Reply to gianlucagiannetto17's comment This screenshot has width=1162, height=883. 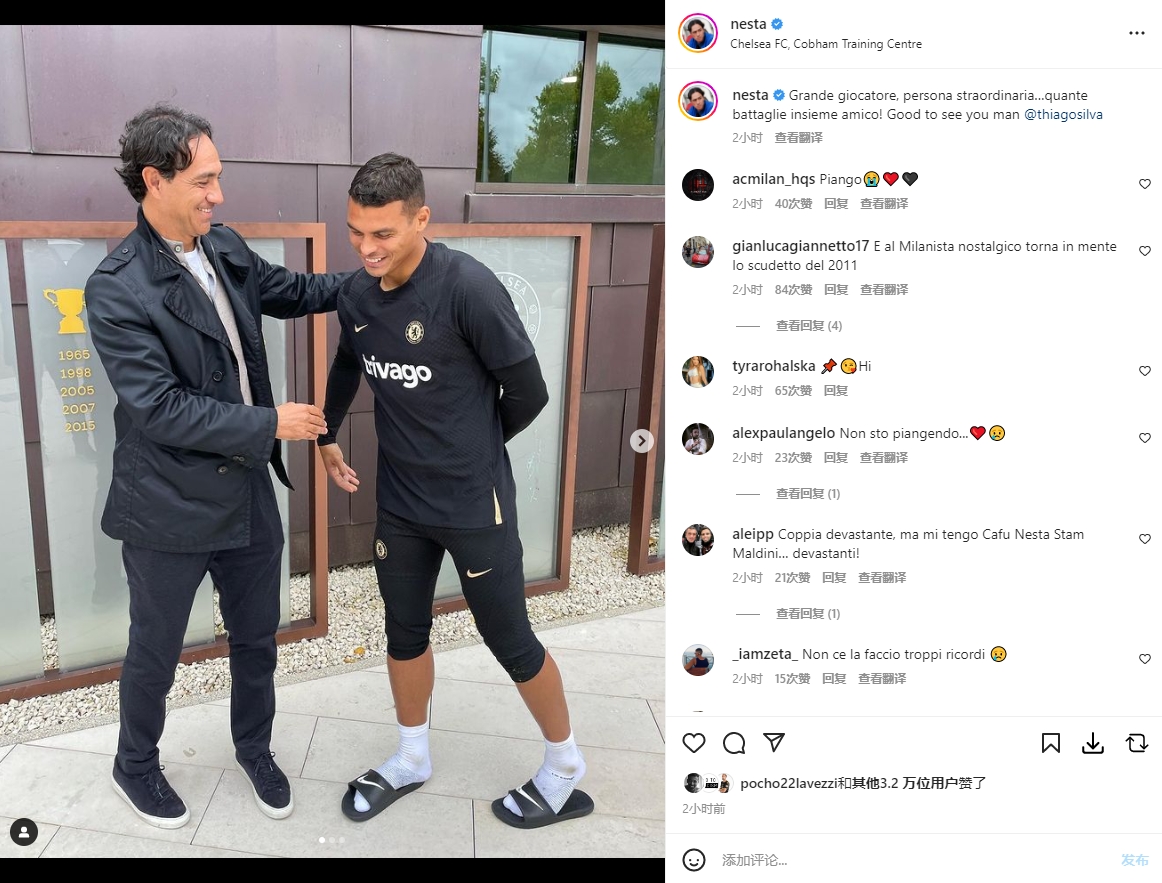coord(836,289)
